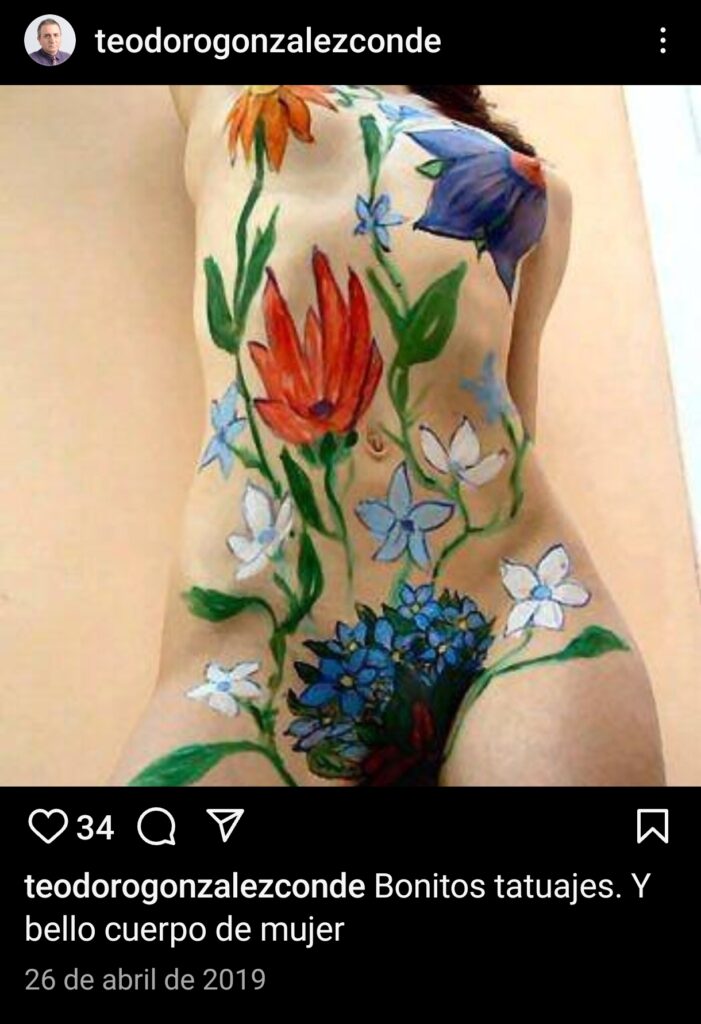Open teodorogonzalezconde username in header
The image size is (701, 1024).
(267, 41)
